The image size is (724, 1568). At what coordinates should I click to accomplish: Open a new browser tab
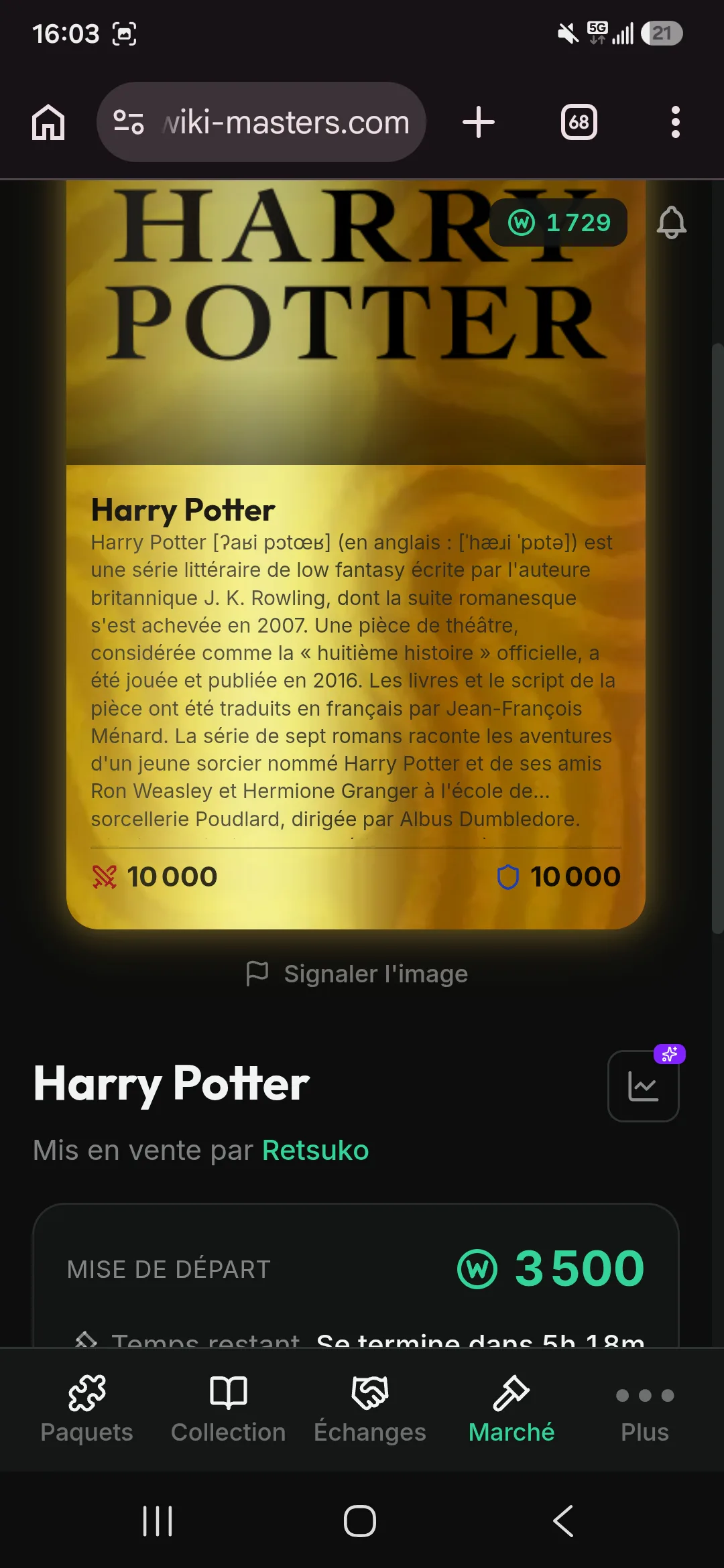479,123
